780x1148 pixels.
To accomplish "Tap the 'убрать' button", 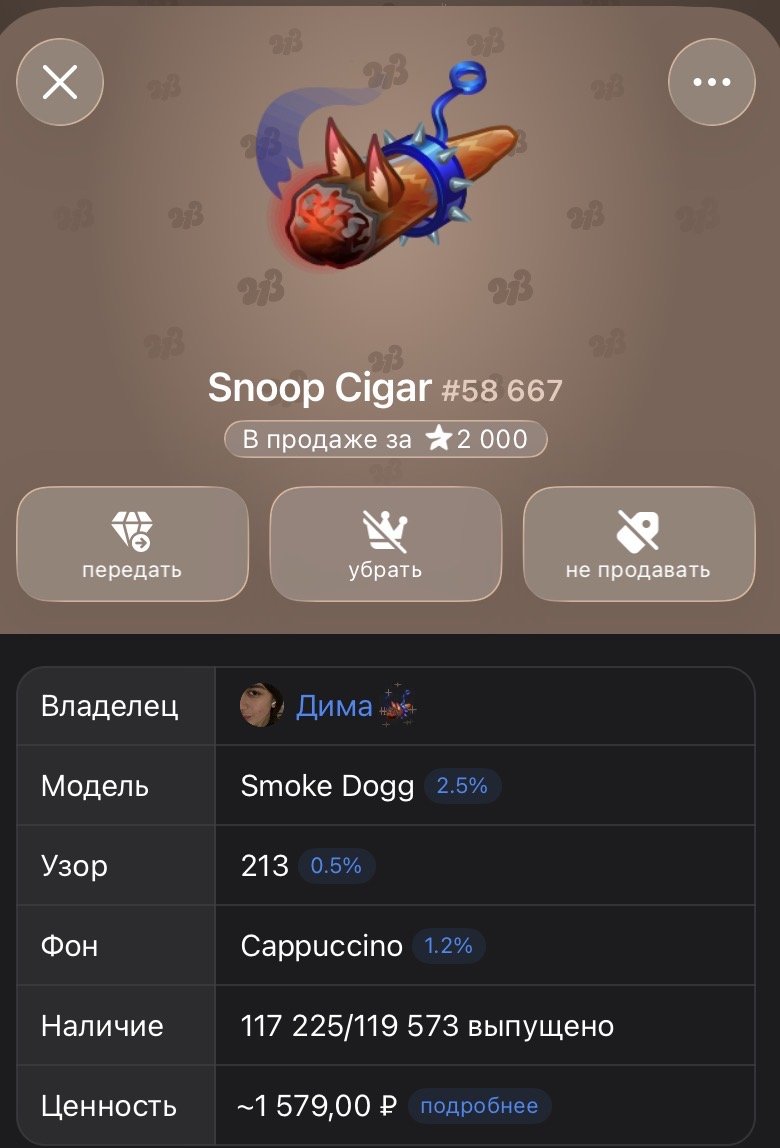I will (x=385, y=544).
